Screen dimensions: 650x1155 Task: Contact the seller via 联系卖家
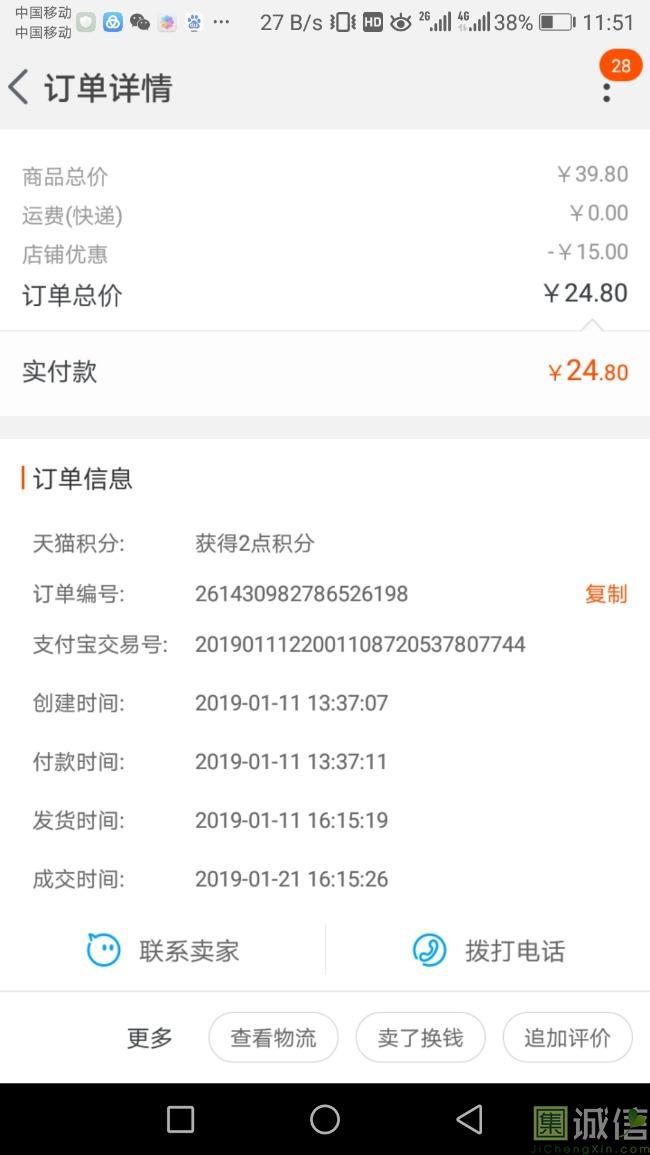[x=164, y=950]
